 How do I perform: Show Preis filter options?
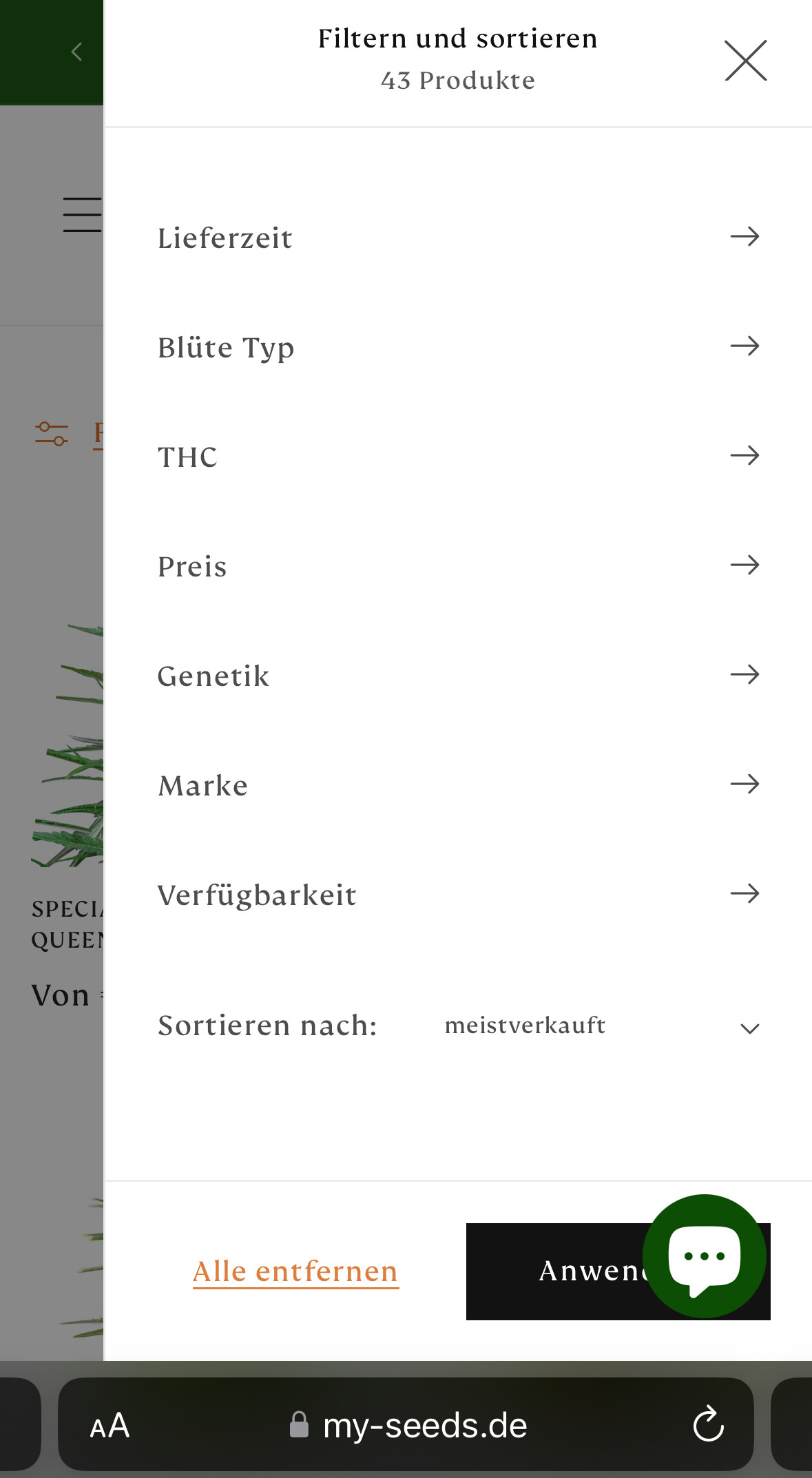pyautogui.click(x=458, y=565)
